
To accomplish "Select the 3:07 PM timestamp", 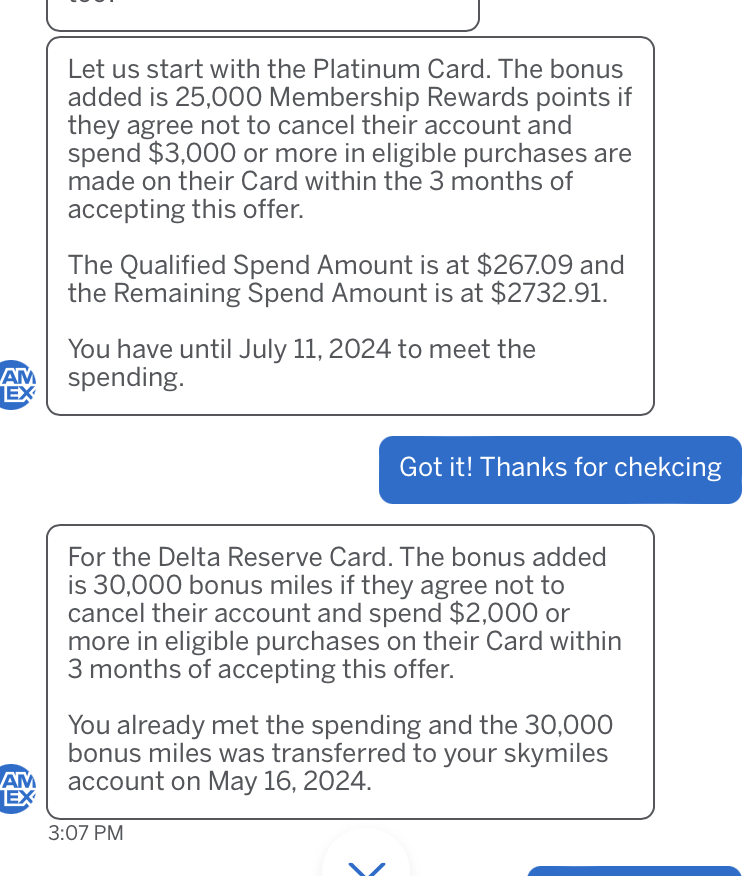I will (84, 832).
